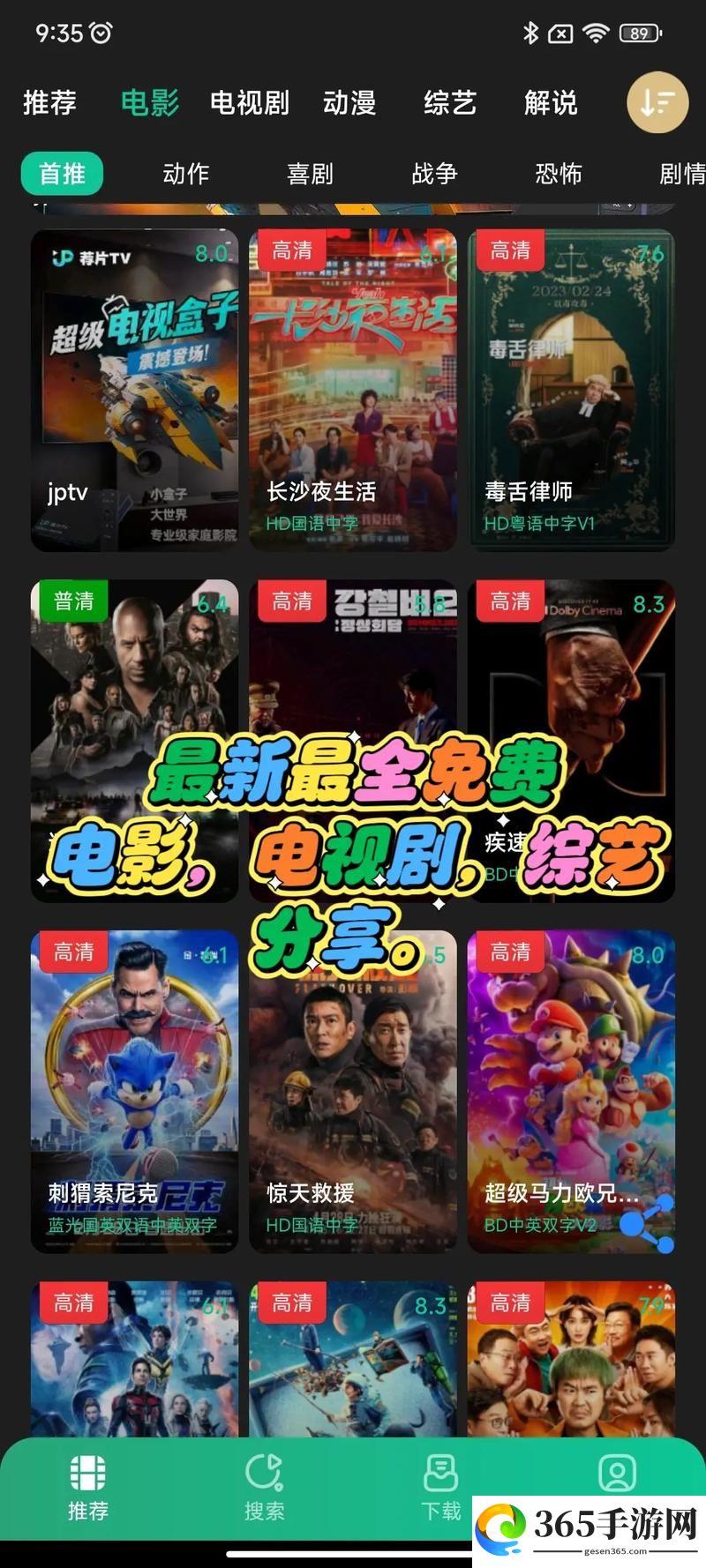Open the movie 毒舌律师
Screen dimensions: 706x1568
point(571,391)
